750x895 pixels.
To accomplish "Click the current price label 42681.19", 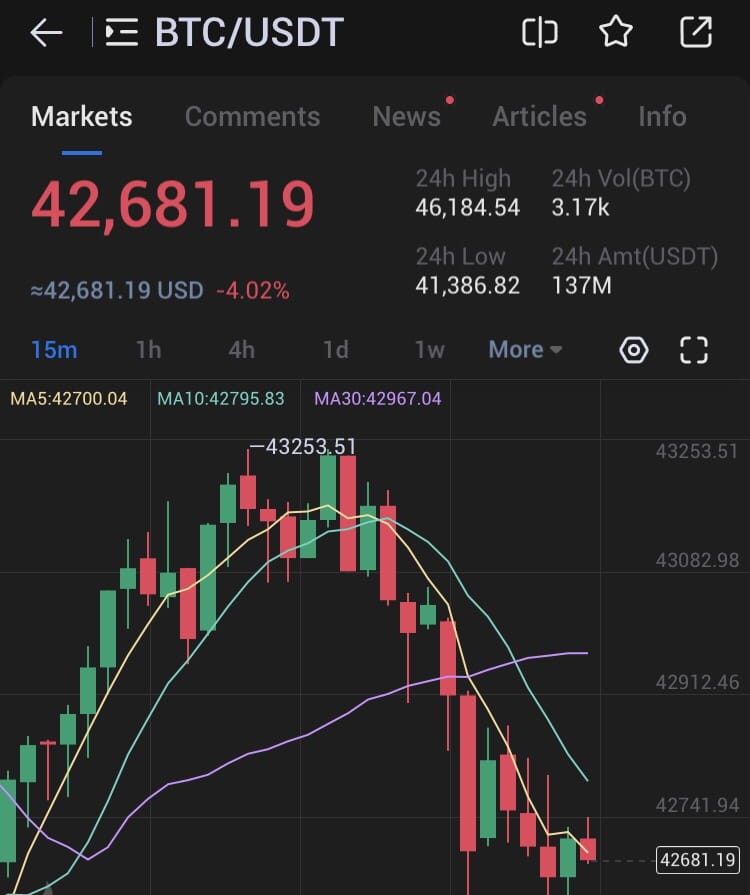I will (698, 858).
